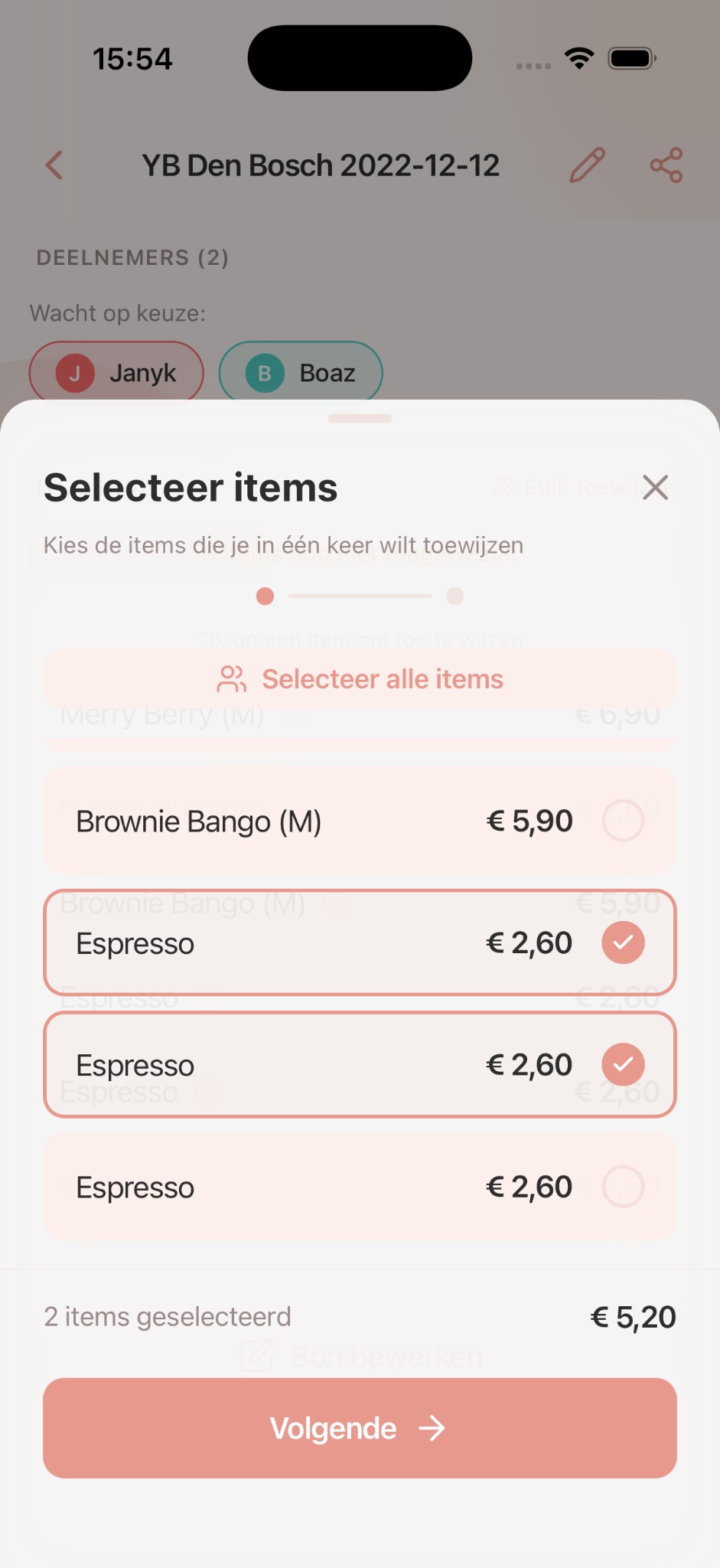Open sharing via the share icon
This screenshot has height=1568, width=720.
coord(665,165)
